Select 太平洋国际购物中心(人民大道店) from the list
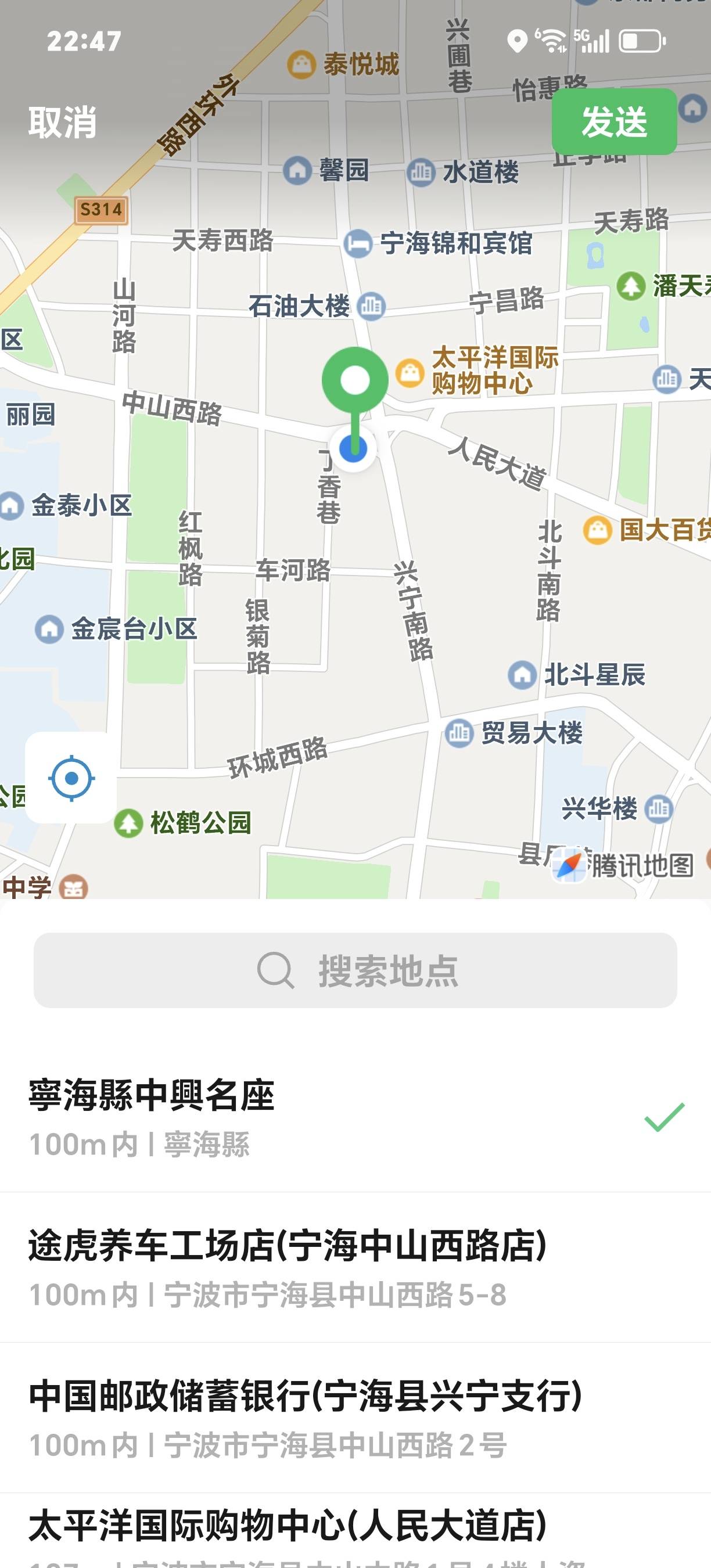Image resolution: width=711 pixels, height=1568 pixels. pos(355,1533)
